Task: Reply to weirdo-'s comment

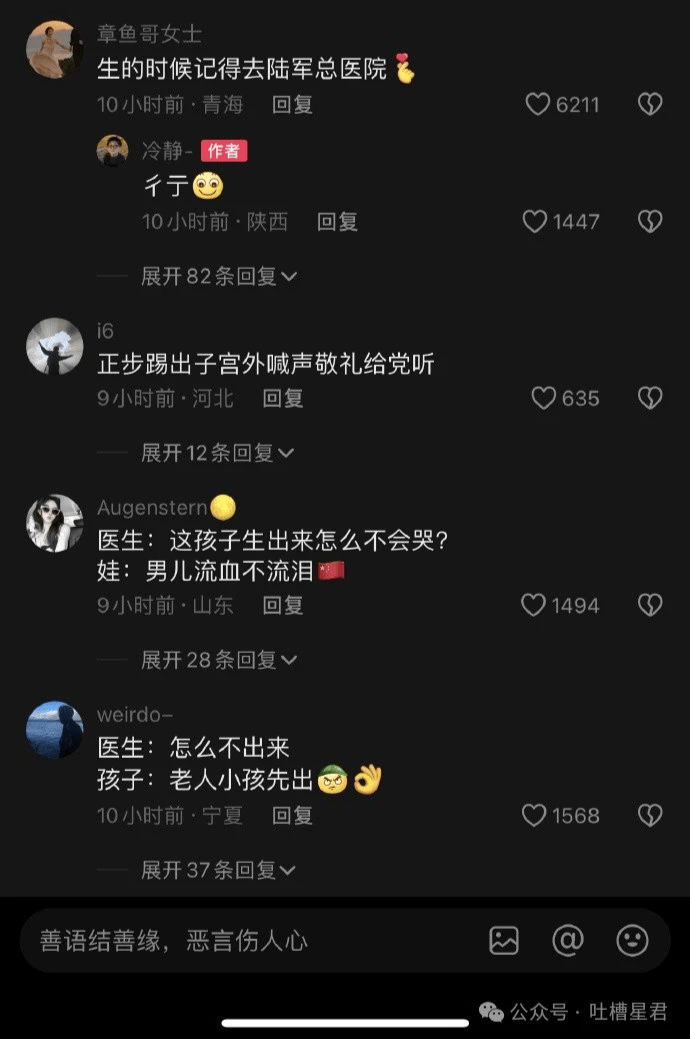Action: pos(293,815)
